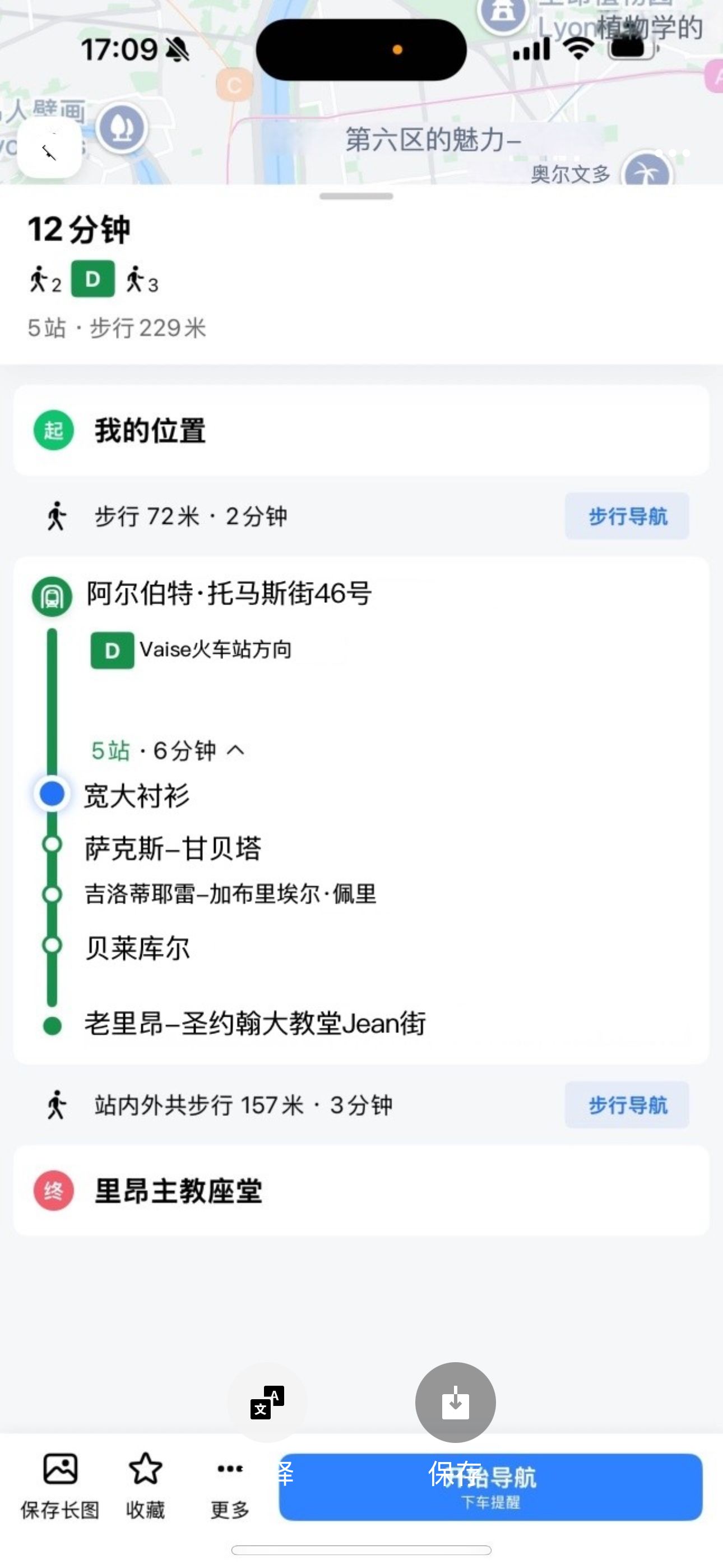Image resolution: width=723 pixels, height=1568 pixels.
Task: Start walking navigation for the 72米 segment
Action: click(x=627, y=516)
